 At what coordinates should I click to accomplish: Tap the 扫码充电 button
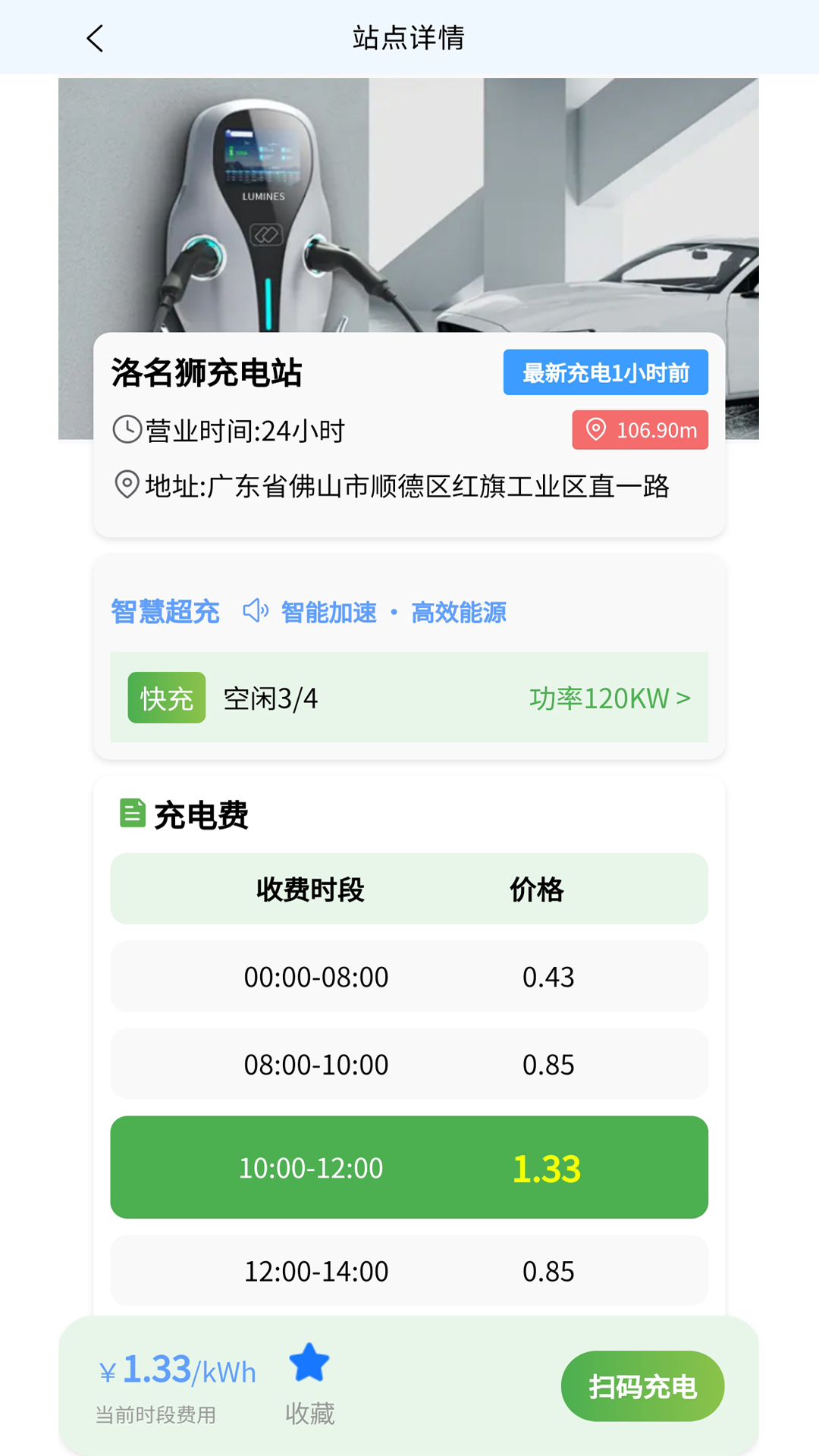coord(642,1385)
